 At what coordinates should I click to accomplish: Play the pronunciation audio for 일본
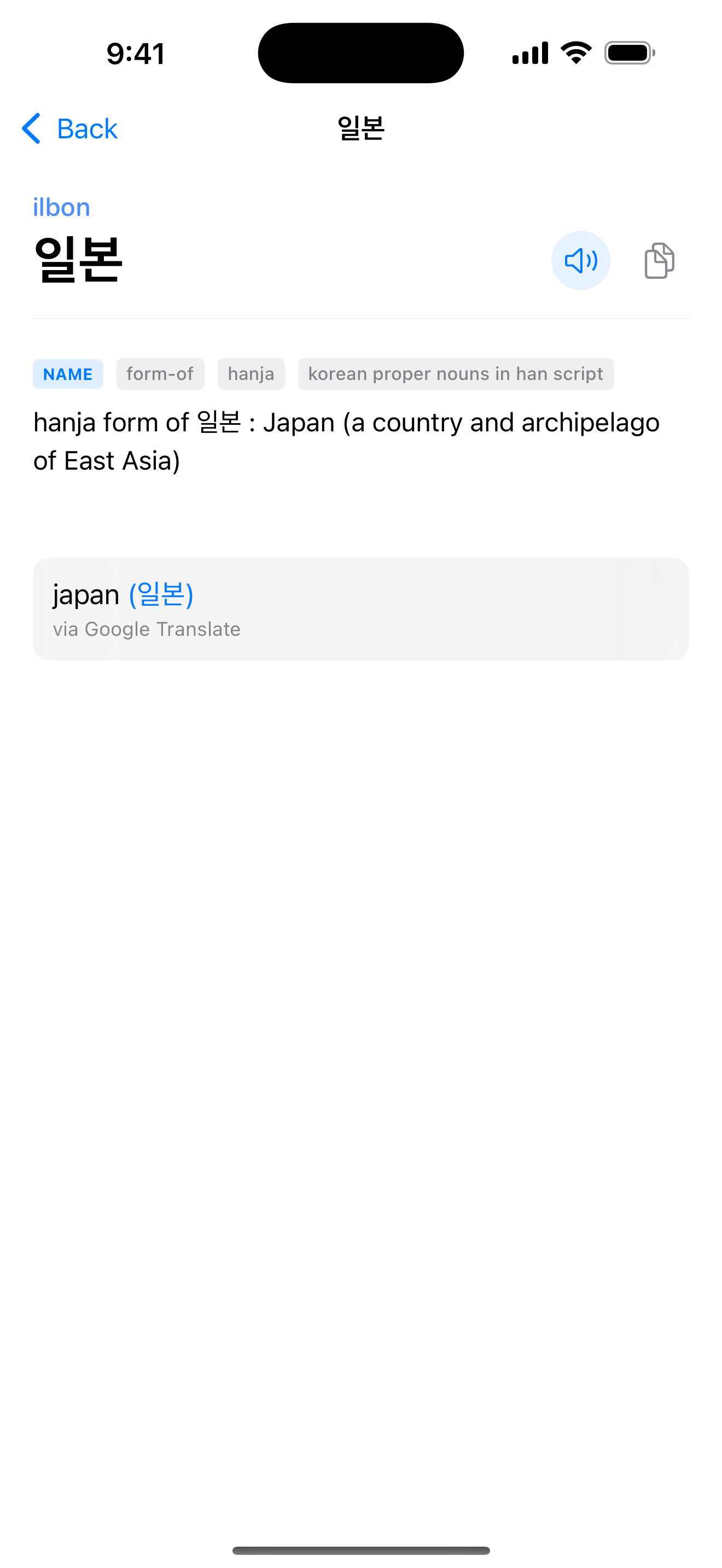click(x=580, y=261)
